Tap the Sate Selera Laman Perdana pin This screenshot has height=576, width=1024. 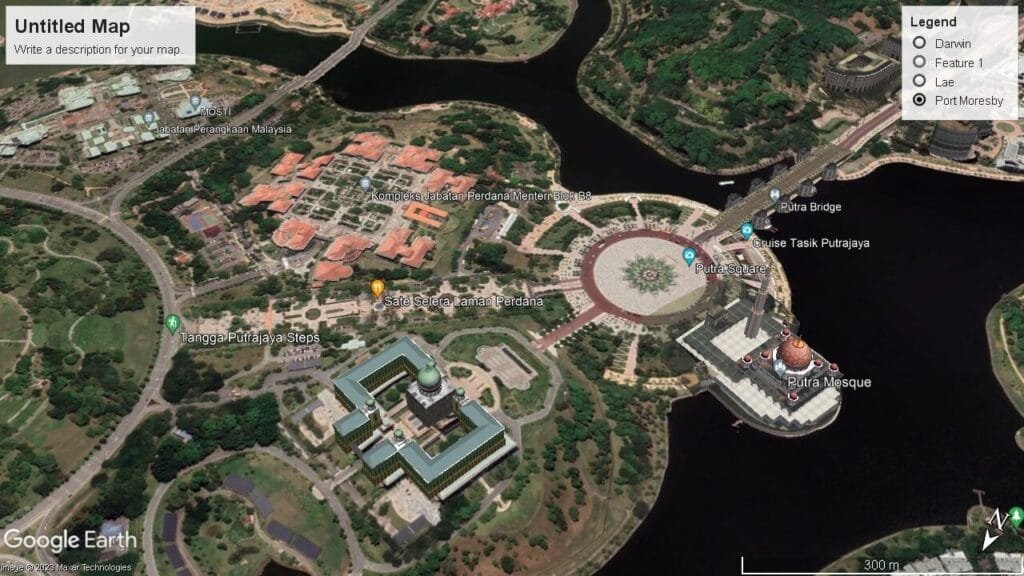tap(377, 289)
